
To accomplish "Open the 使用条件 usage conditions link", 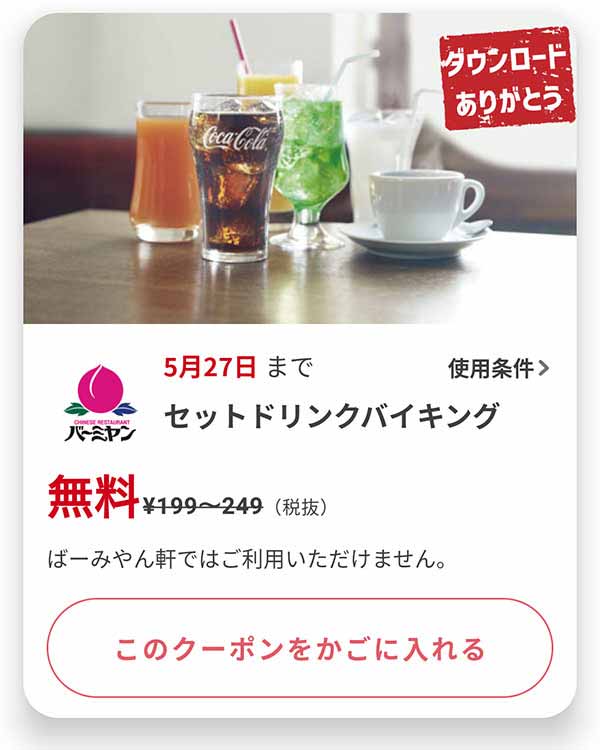I will pyautogui.click(x=498, y=369).
